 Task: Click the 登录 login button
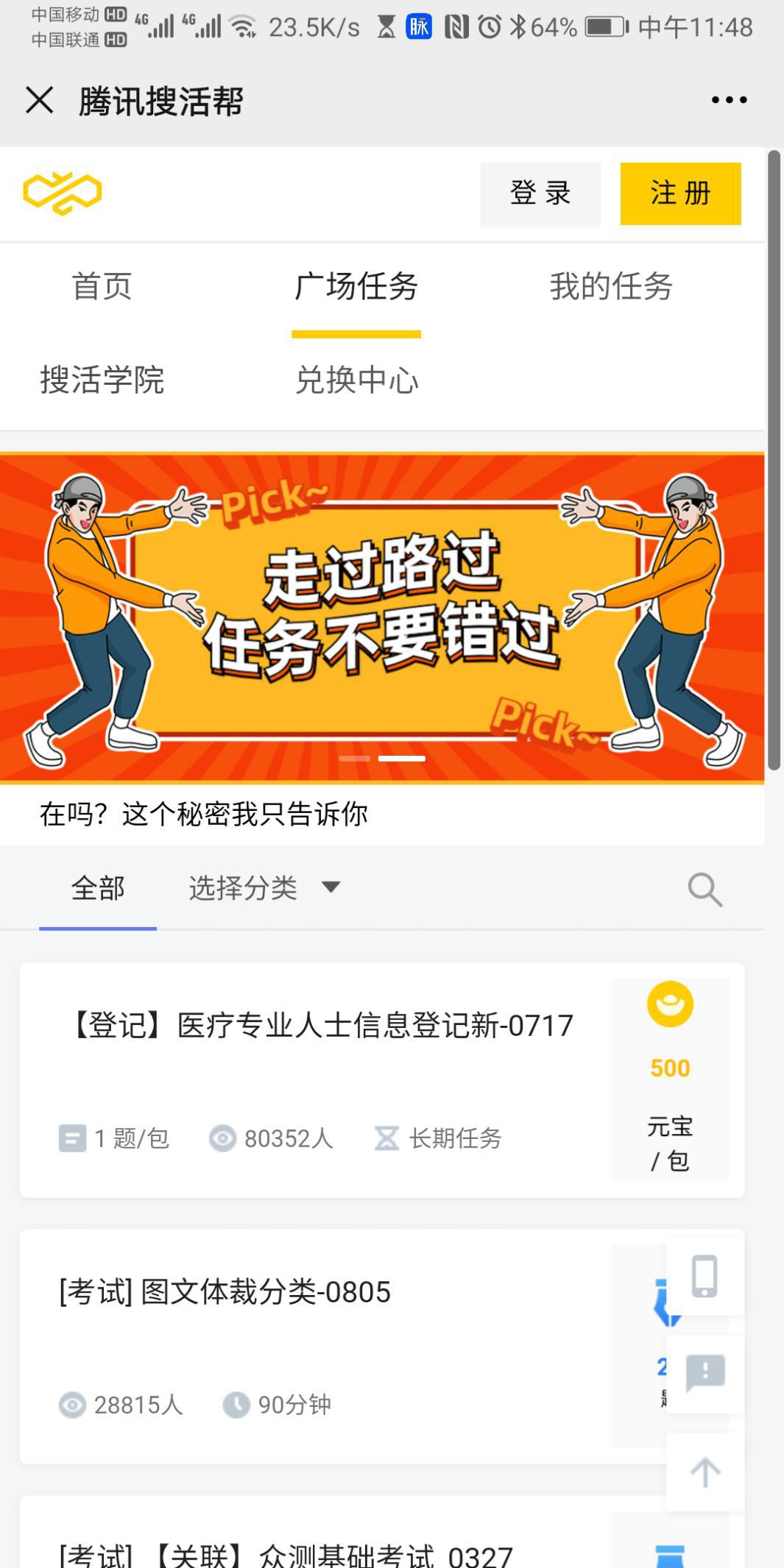click(x=540, y=192)
